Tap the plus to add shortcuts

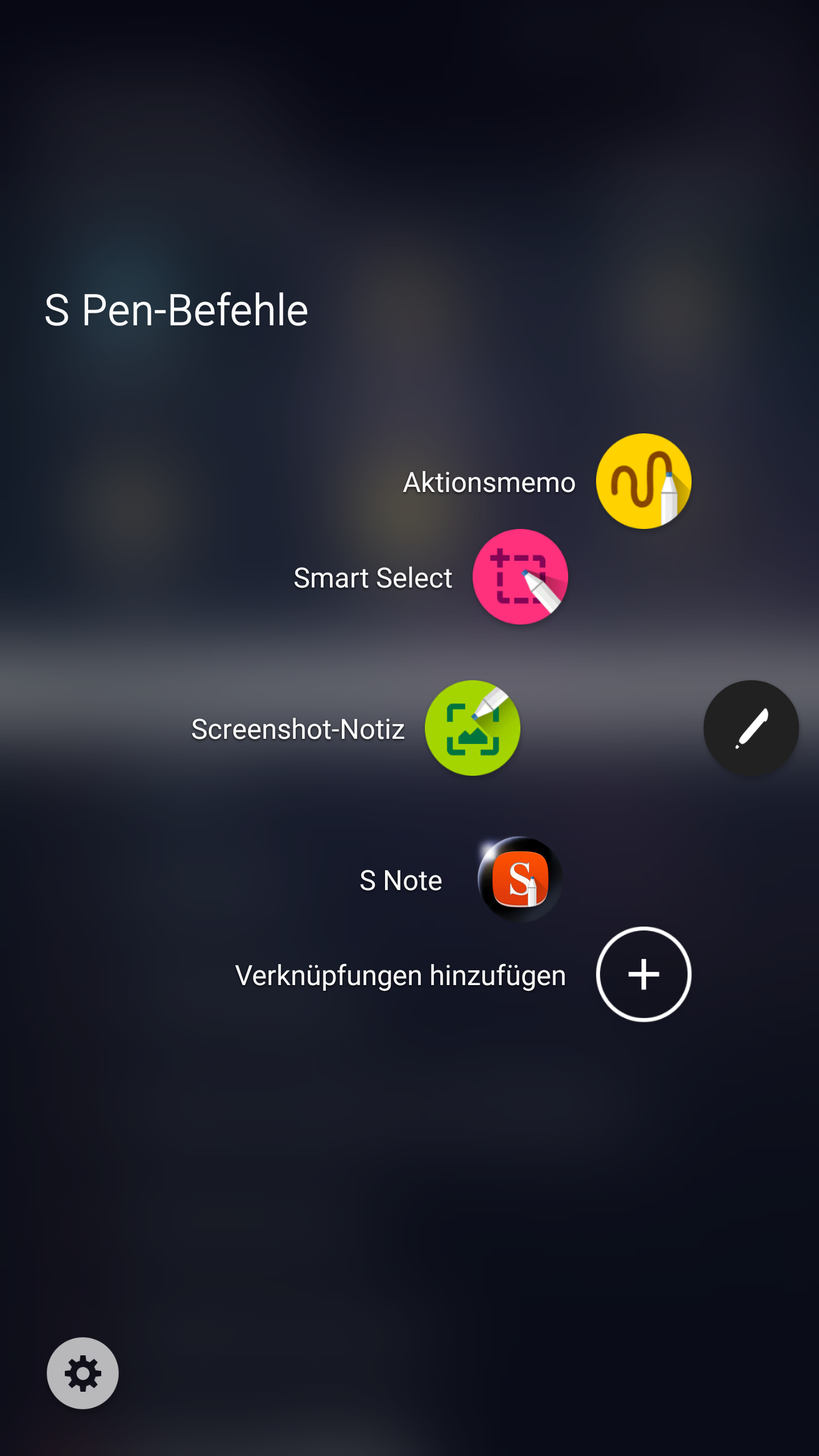coord(643,974)
